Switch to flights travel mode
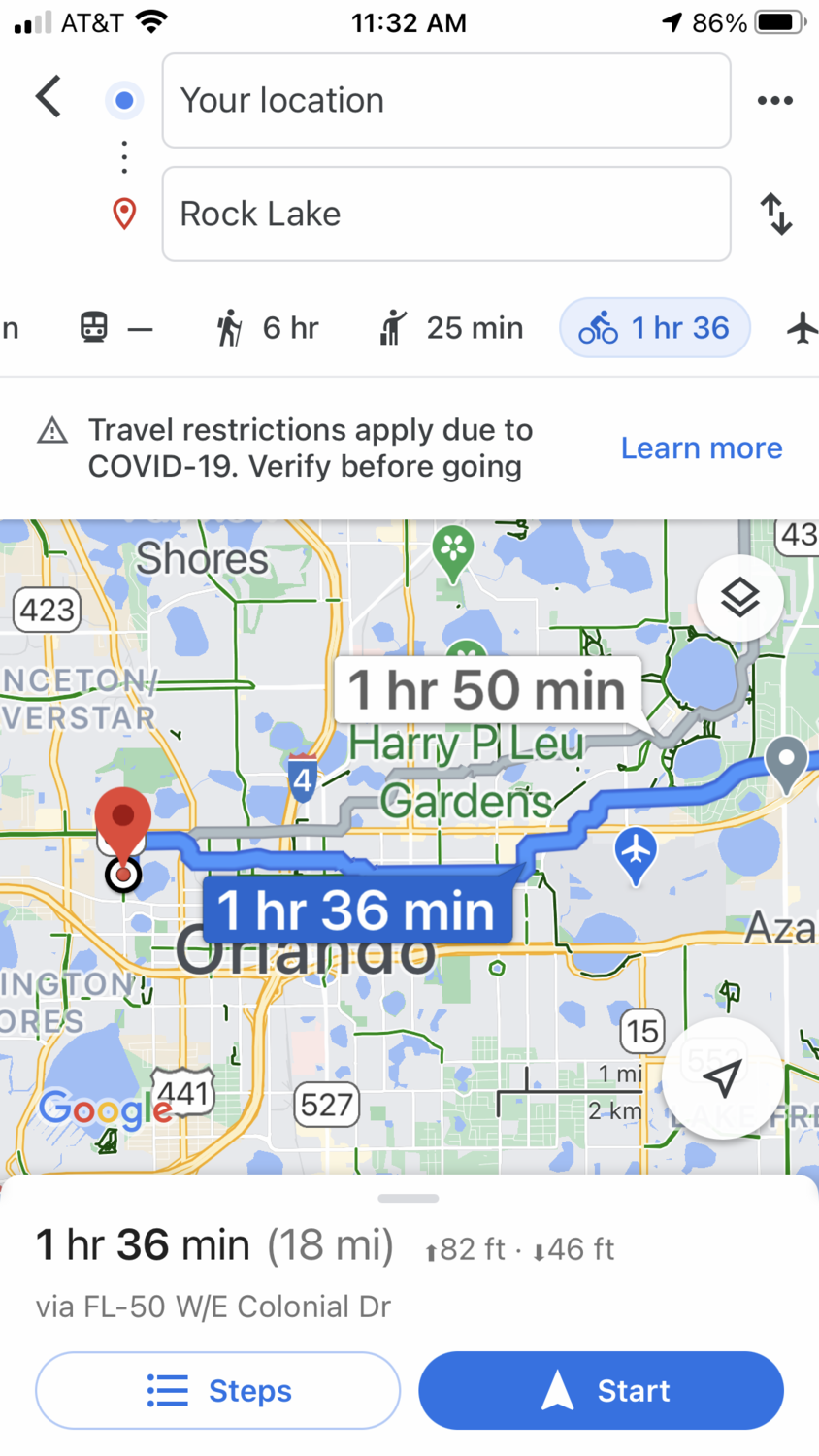The width and height of the screenshot is (819, 1456). [x=802, y=328]
